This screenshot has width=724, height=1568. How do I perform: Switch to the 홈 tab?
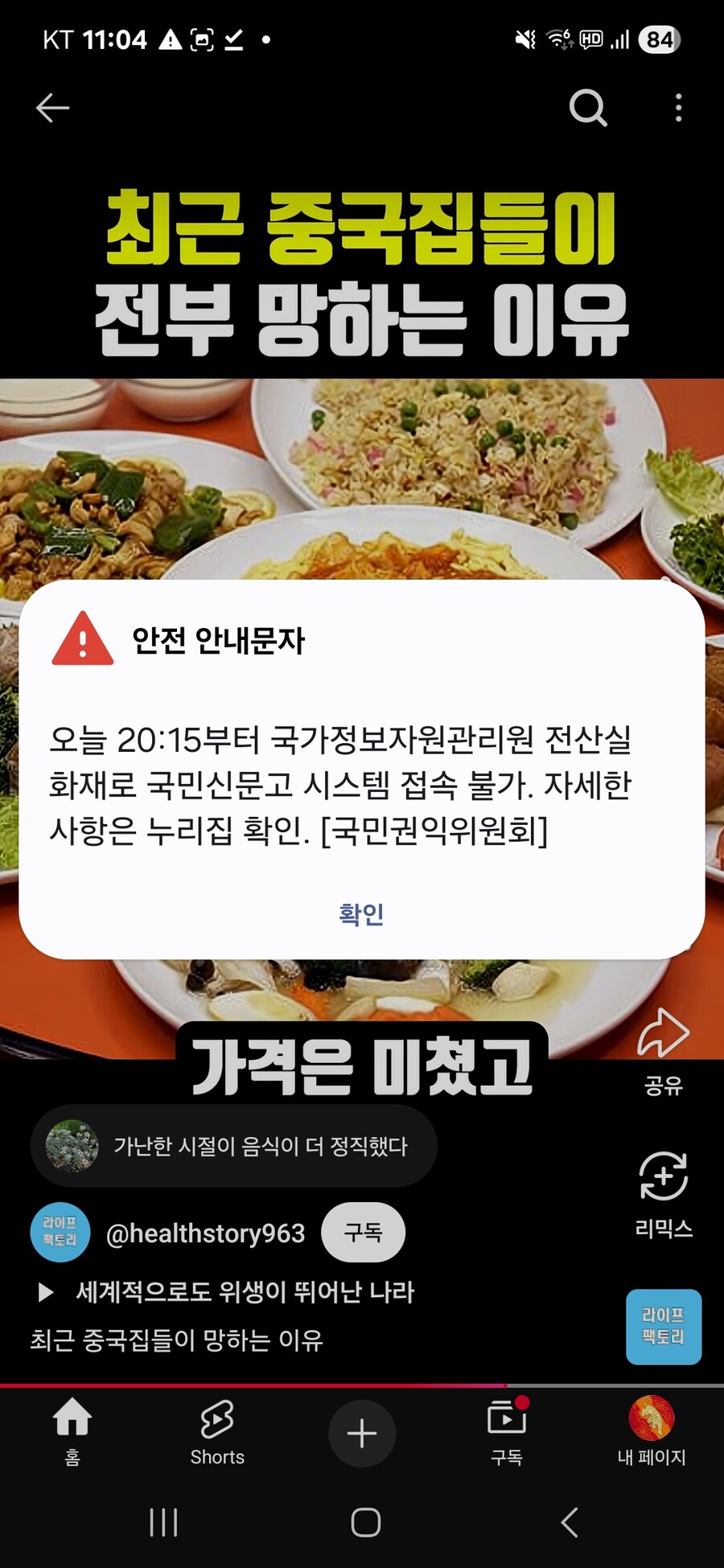(72, 1433)
